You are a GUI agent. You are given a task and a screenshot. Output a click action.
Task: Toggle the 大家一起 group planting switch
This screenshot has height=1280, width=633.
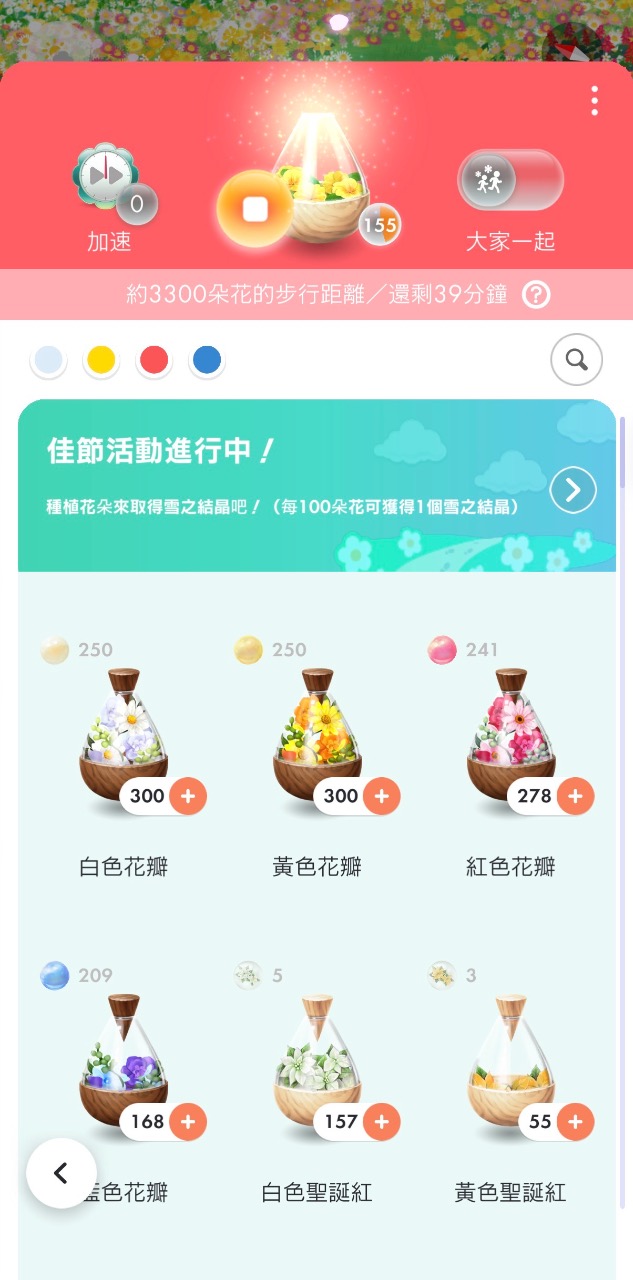click(510, 182)
